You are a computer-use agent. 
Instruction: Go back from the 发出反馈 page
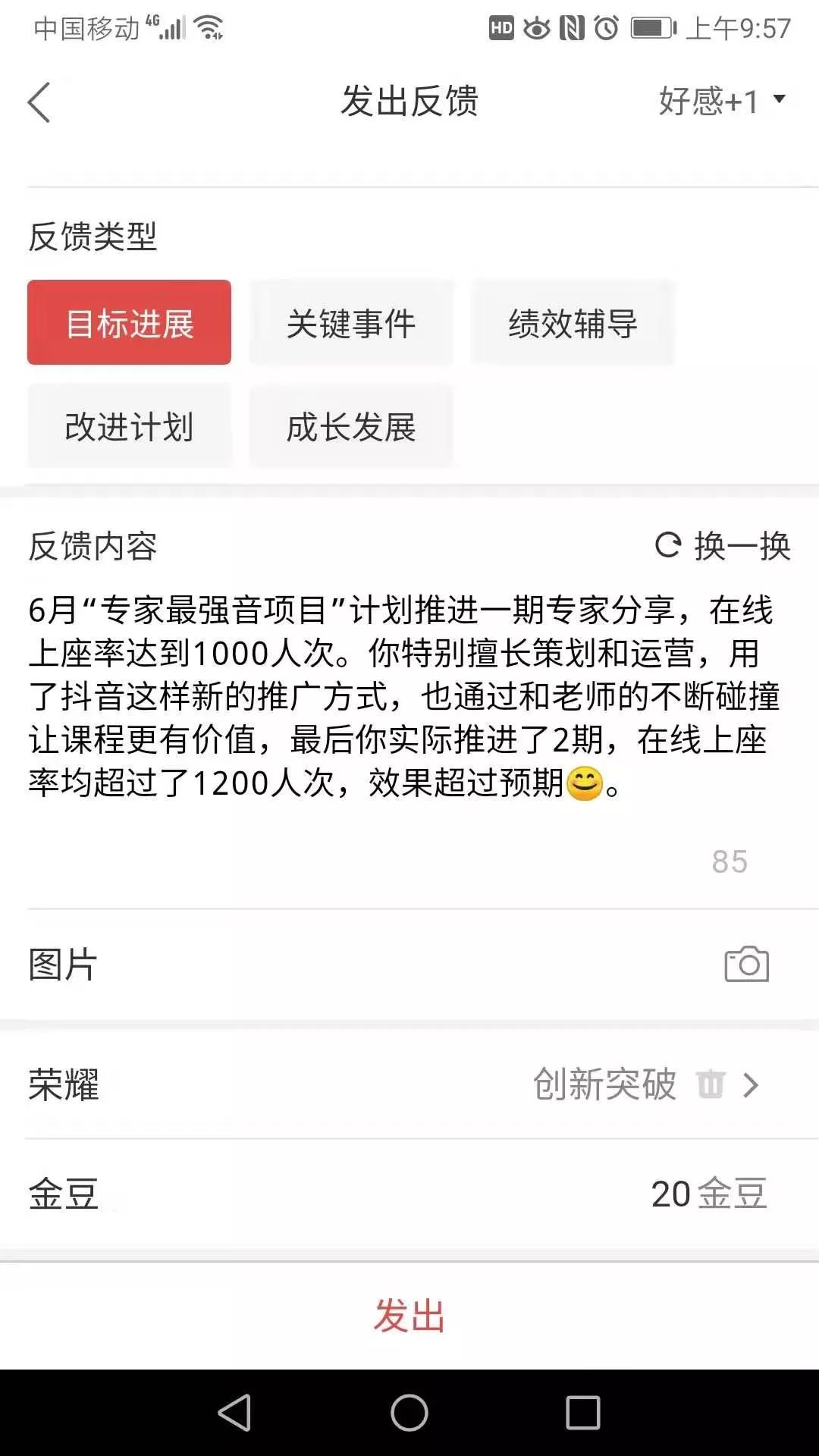tap(39, 102)
